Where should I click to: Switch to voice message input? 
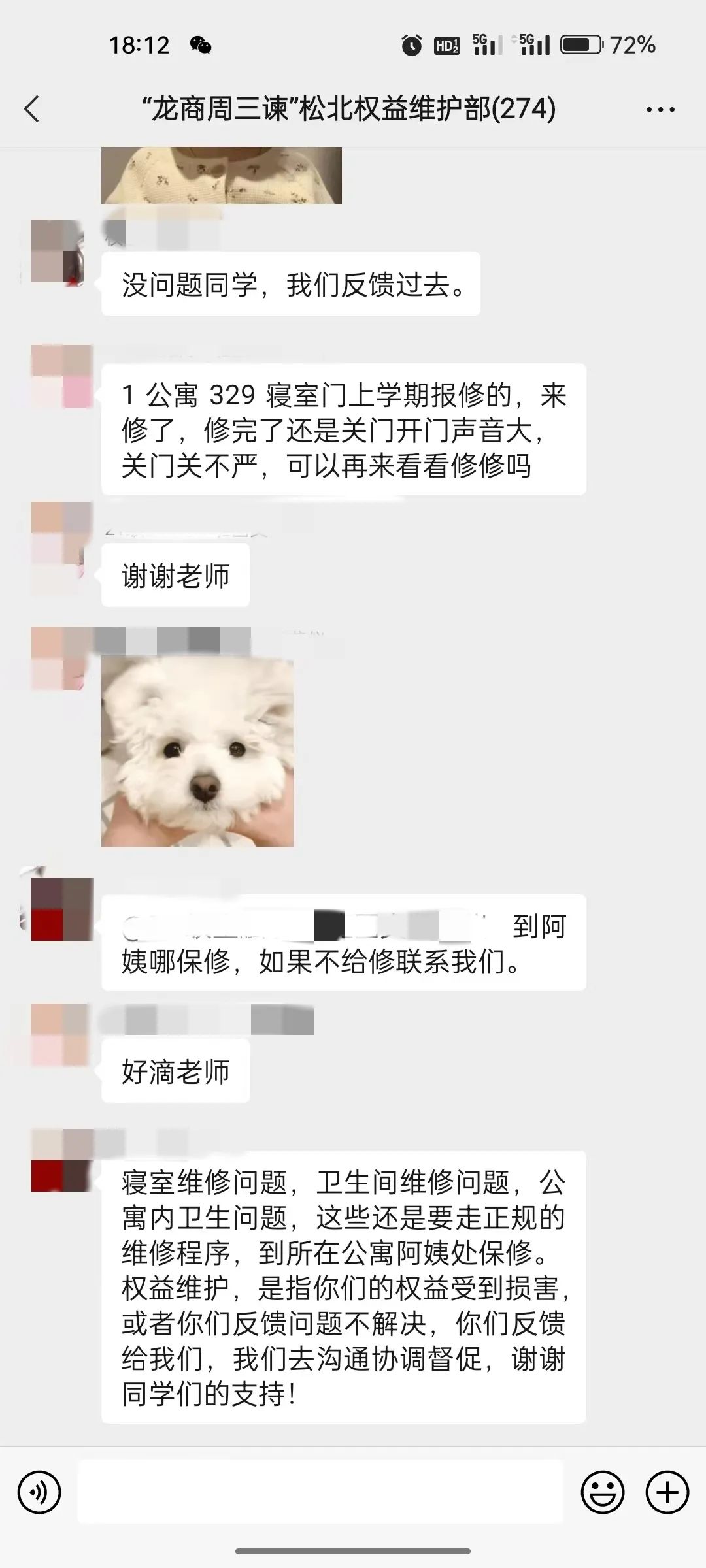[40, 1493]
